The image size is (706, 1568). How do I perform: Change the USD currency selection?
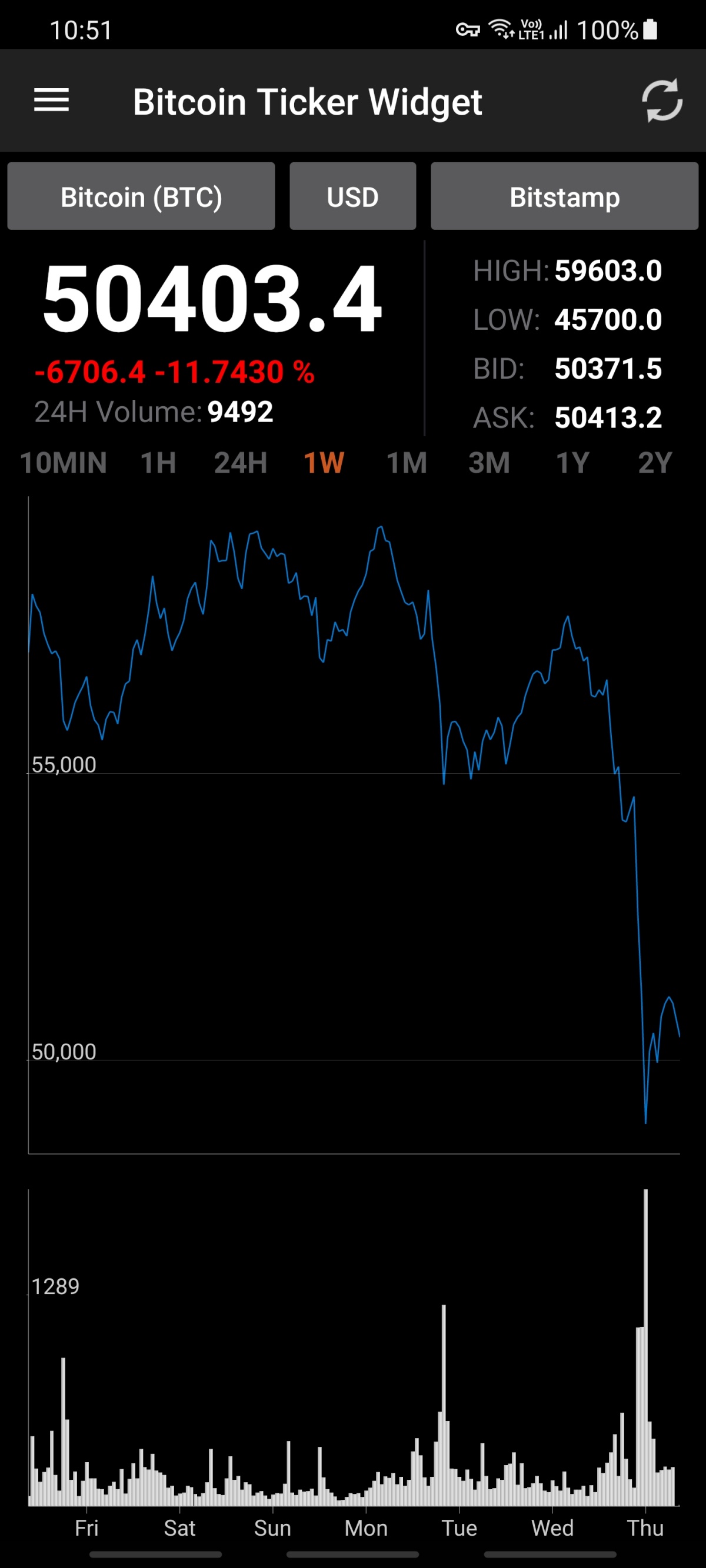tap(352, 196)
